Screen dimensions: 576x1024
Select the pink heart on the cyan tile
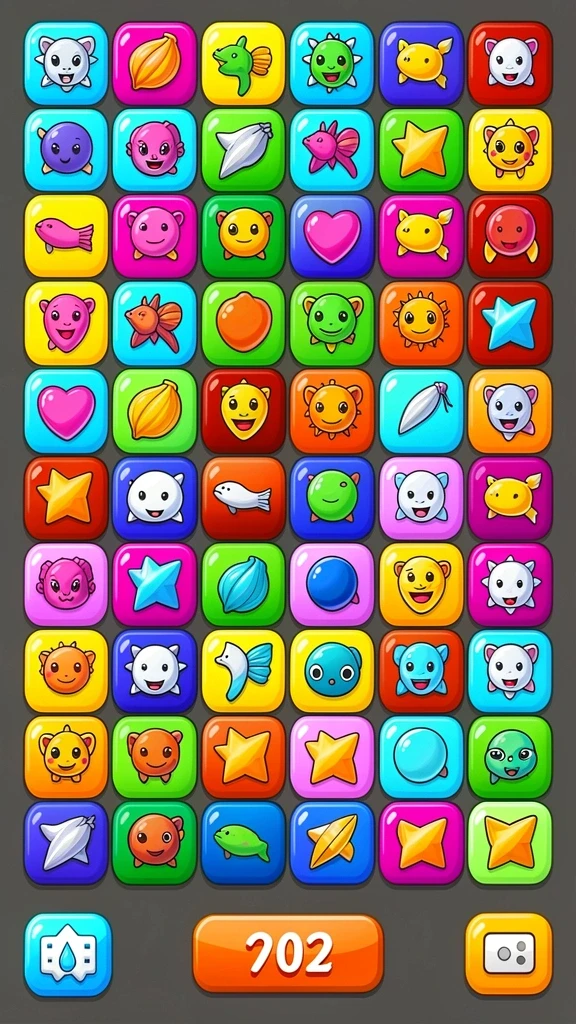(66, 411)
